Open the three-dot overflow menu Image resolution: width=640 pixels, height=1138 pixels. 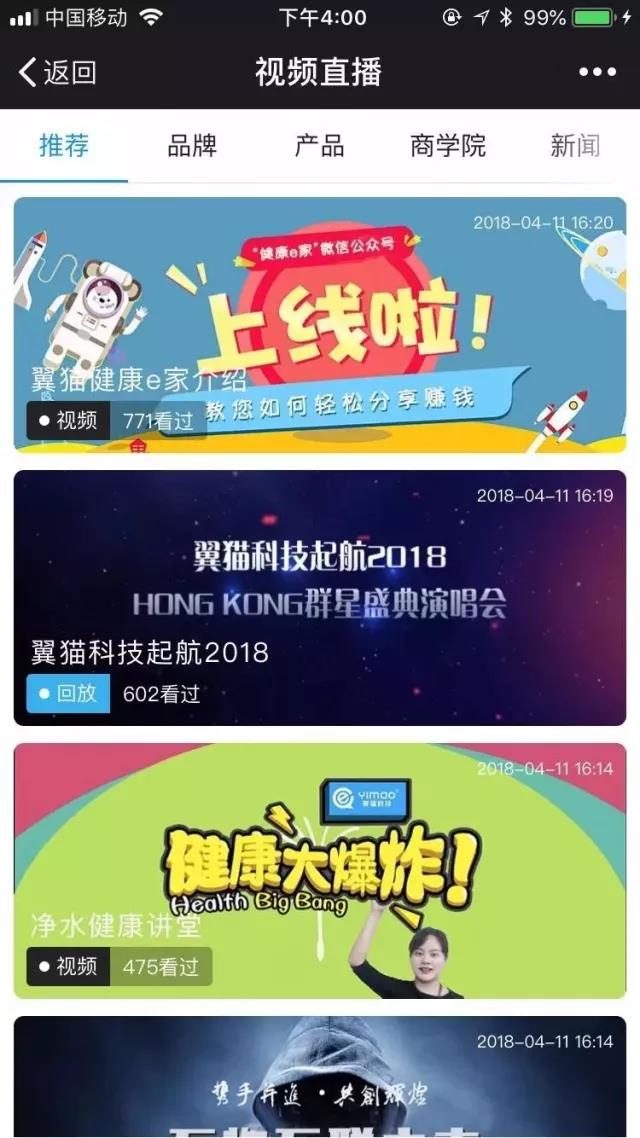[x=597, y=72]
